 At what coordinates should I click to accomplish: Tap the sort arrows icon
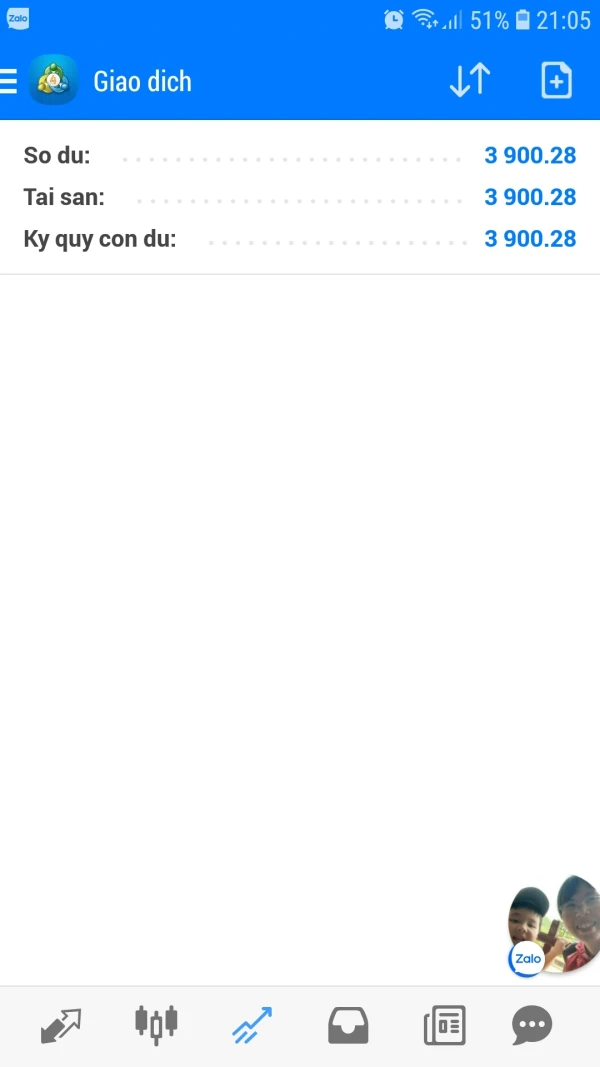[x=469, y=81]
